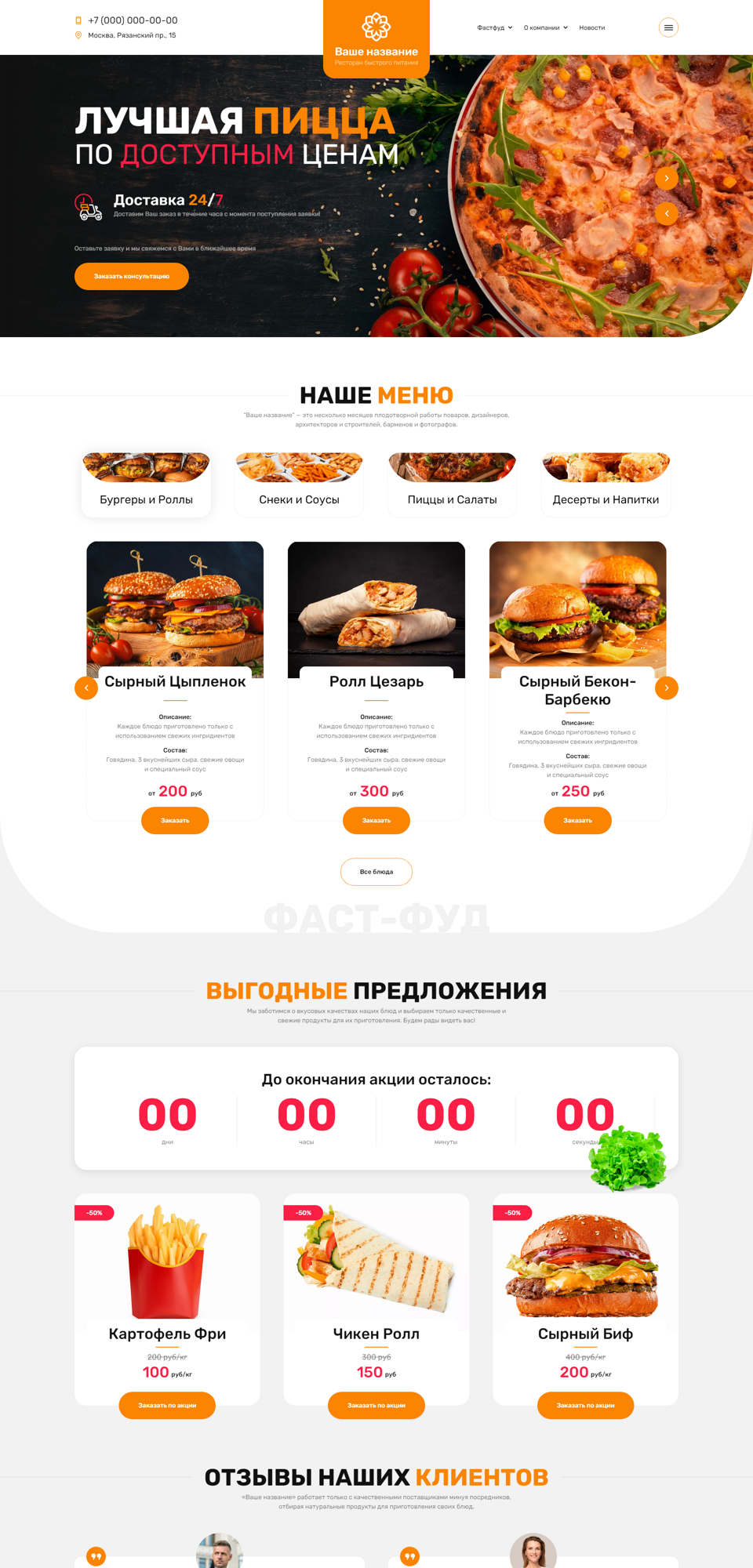Viewport: 753px width, 1568px height.
Task: Move the menu carousel to the next dishes
Action: 667,688
